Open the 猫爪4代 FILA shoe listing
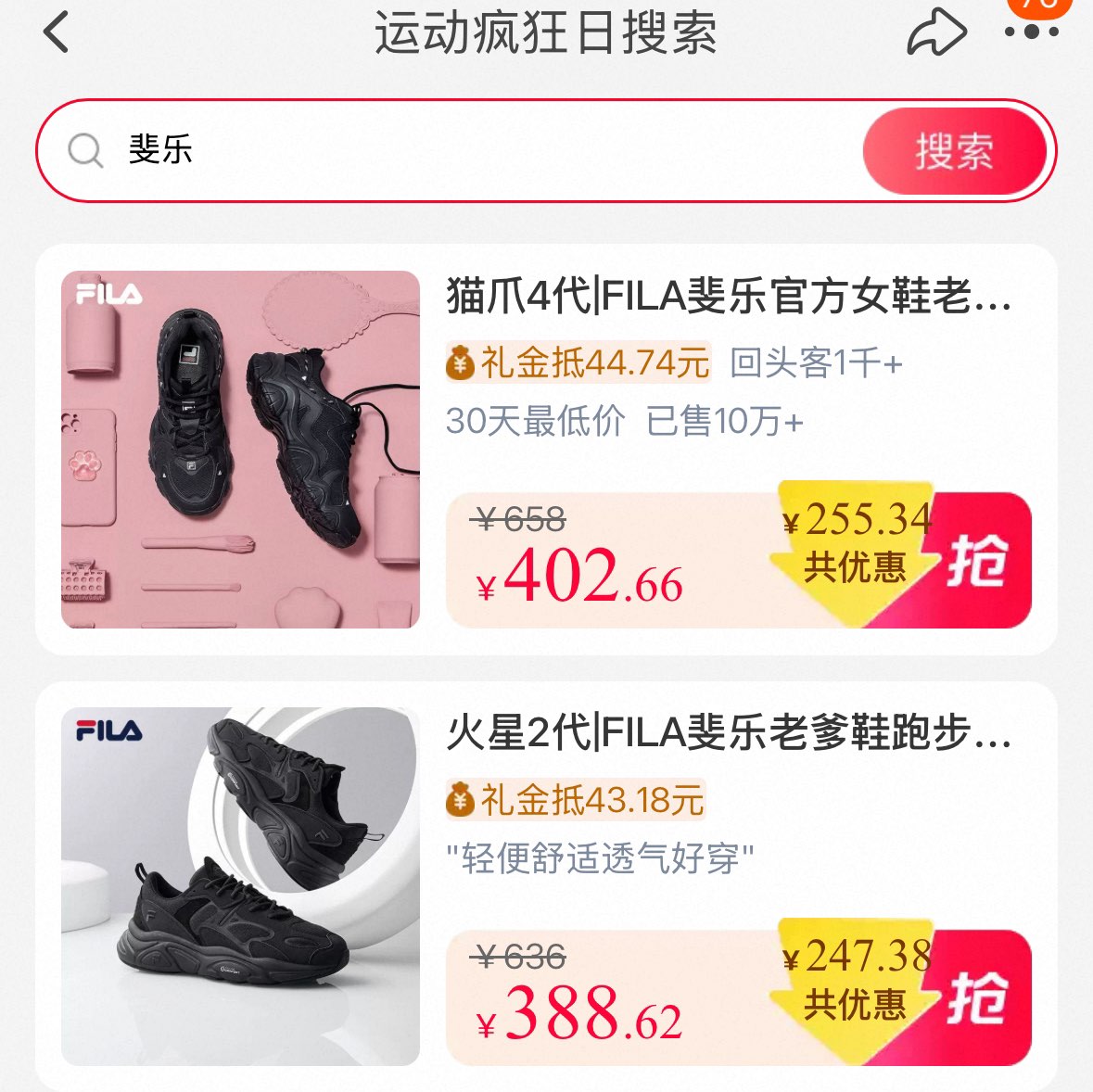The height and width of the screenshot is (1092, 1093). point(728,297)
